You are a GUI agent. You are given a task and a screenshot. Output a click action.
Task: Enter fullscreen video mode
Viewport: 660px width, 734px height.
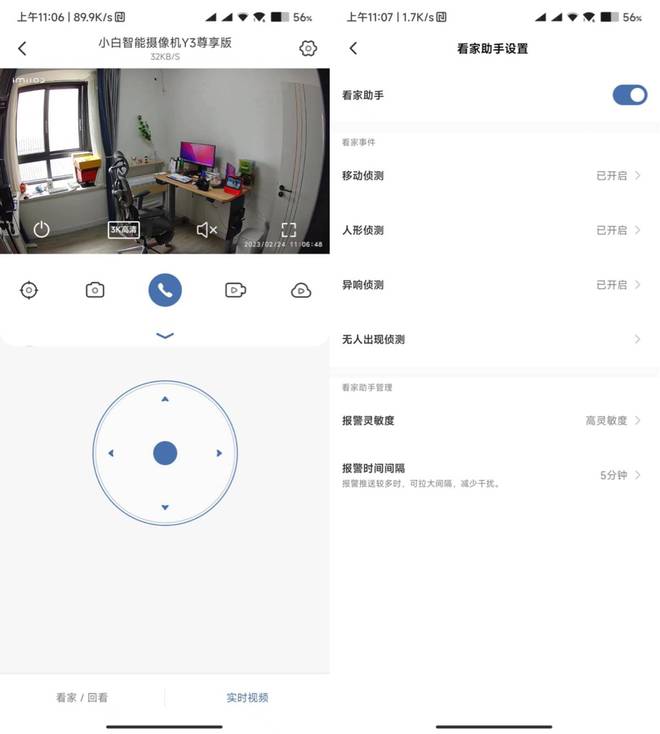tap(289, 229)
